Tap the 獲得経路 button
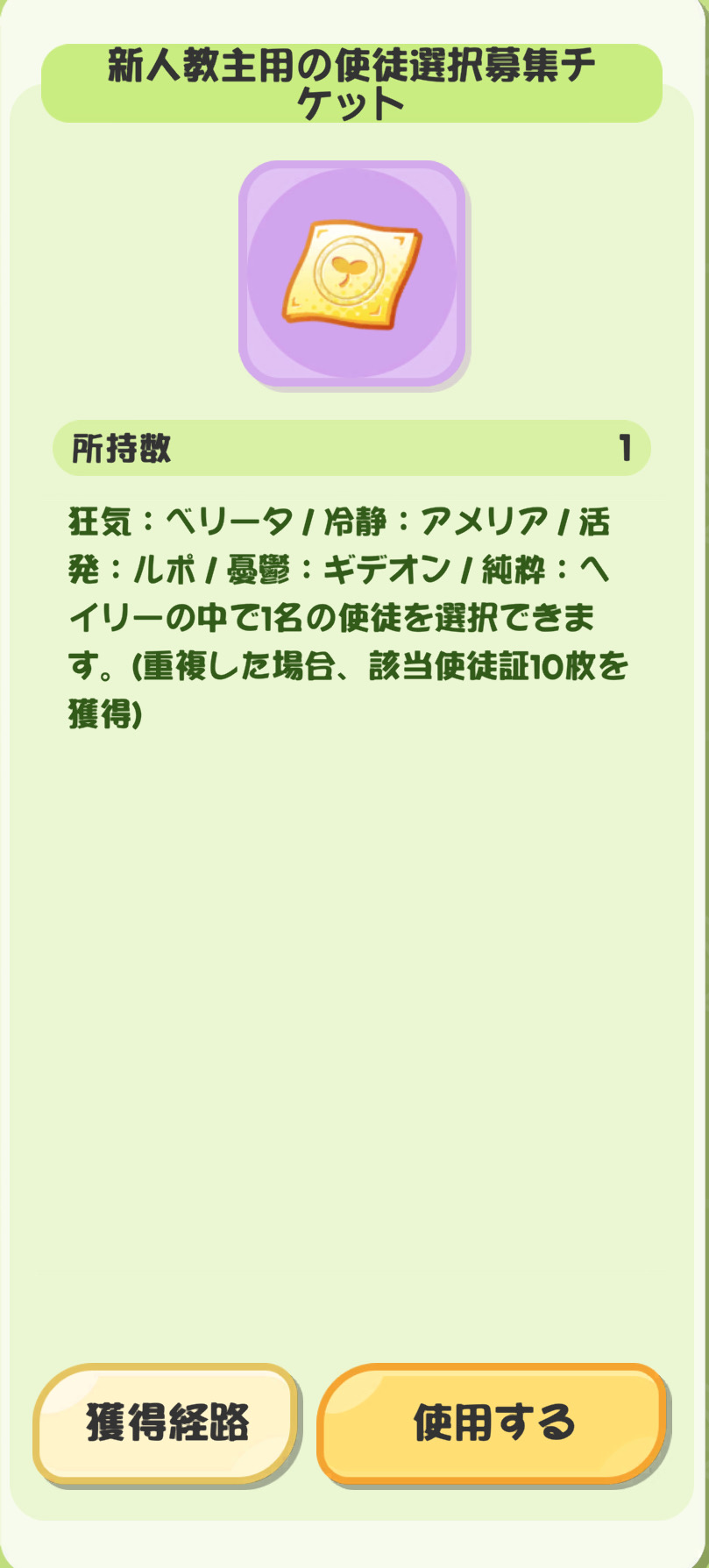Viewport: 709px width, 1568px height. [167, 1423]
